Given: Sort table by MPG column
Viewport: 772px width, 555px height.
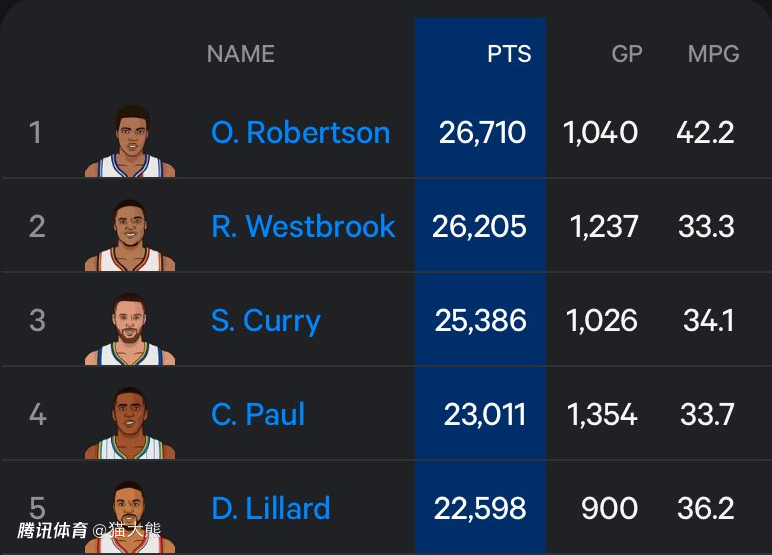Looking at the screenshot, I should click(713, 54).
